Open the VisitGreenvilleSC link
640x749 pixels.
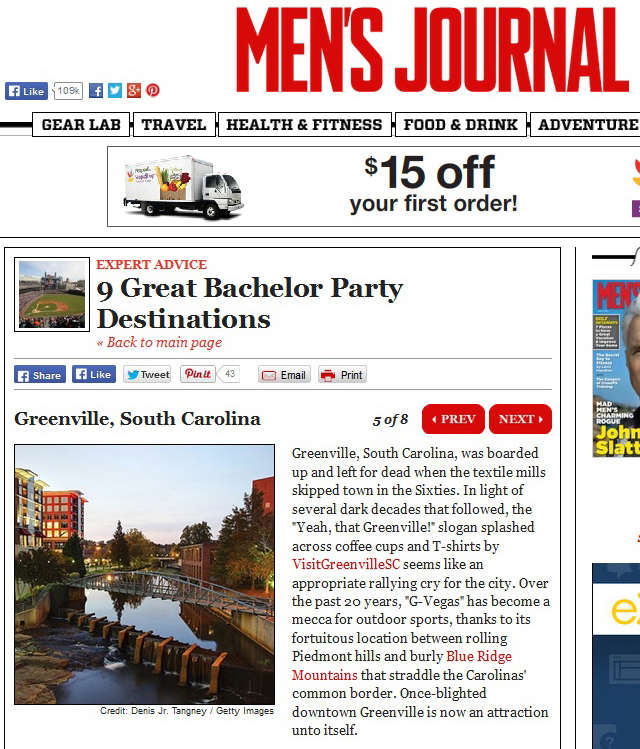343,564
